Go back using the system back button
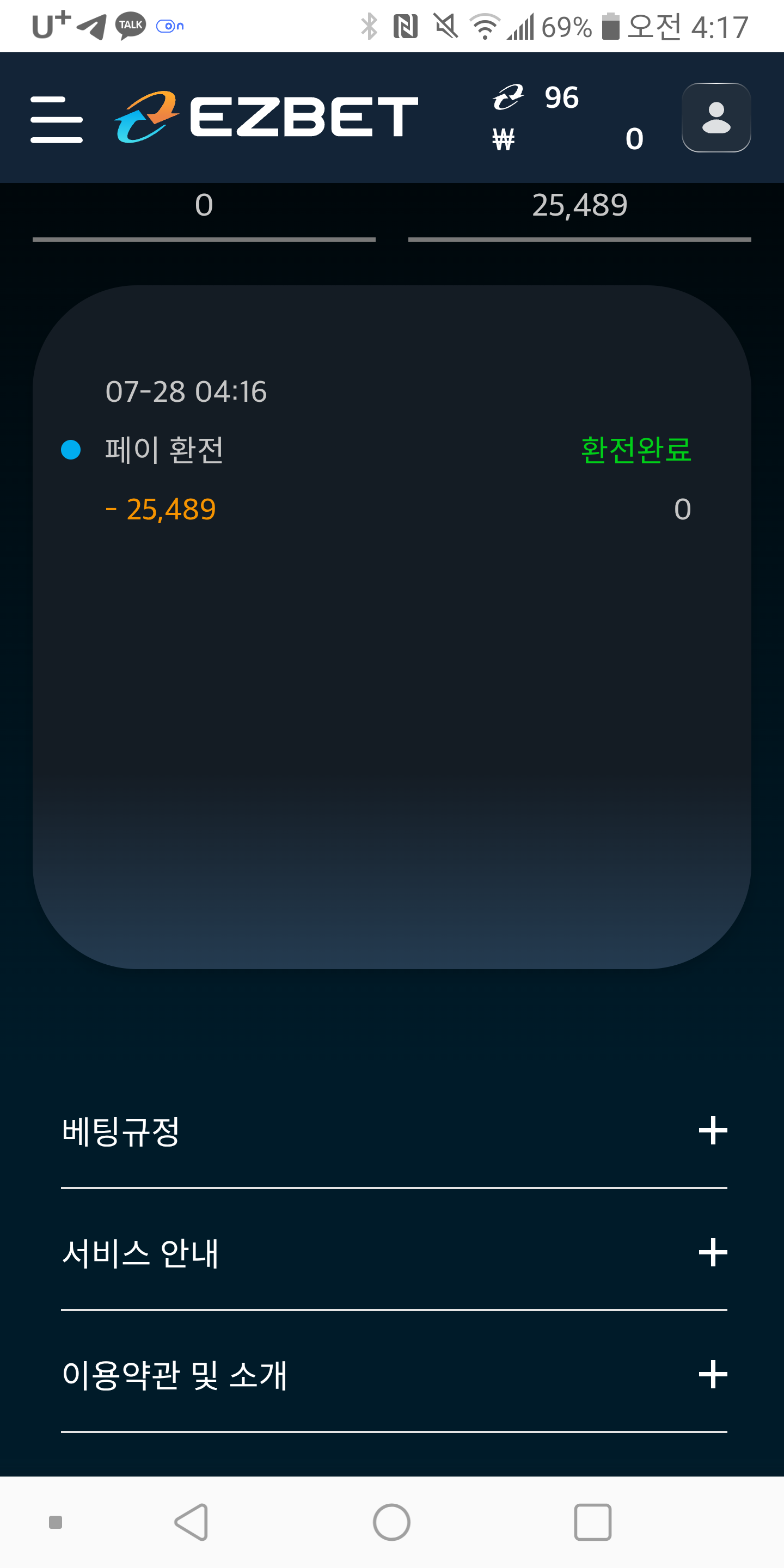Viewport: 784px width, 1568px height. pos(191,1522)
